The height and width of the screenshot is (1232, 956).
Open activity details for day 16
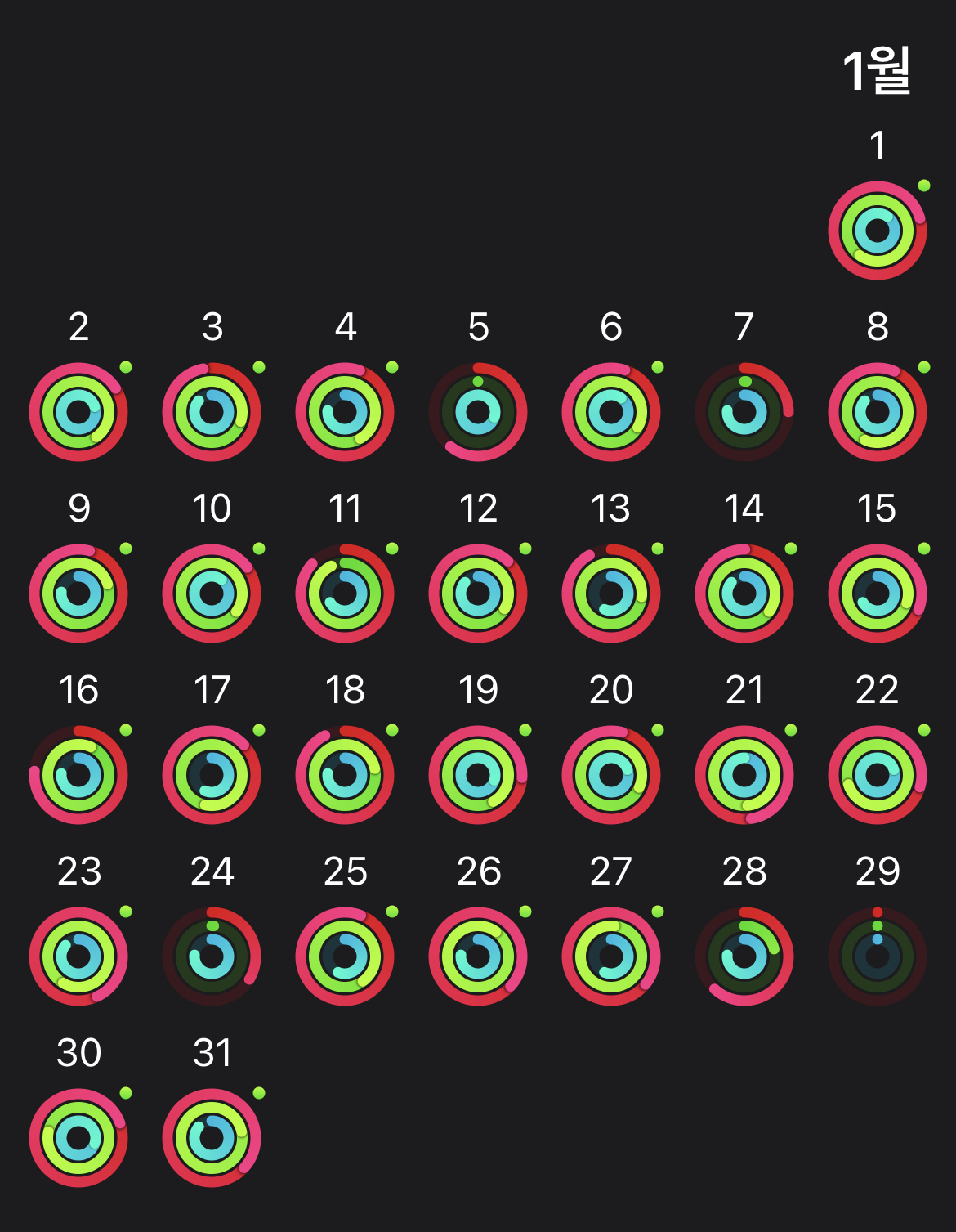(78, 775)
